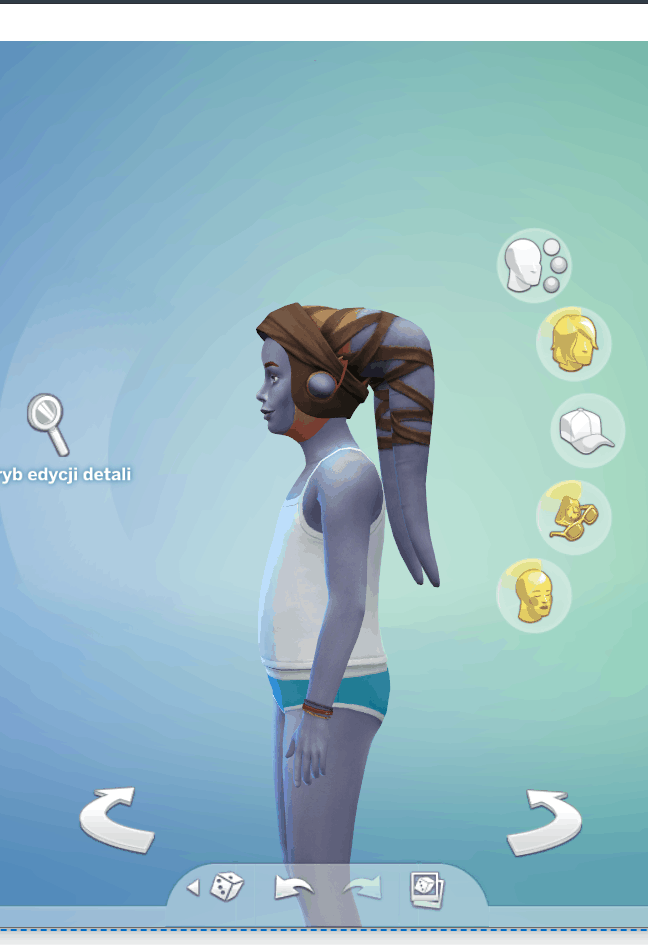Select the hair category bubble
The width and height of the screenshot is (648, 945).
tap(573, 343)
